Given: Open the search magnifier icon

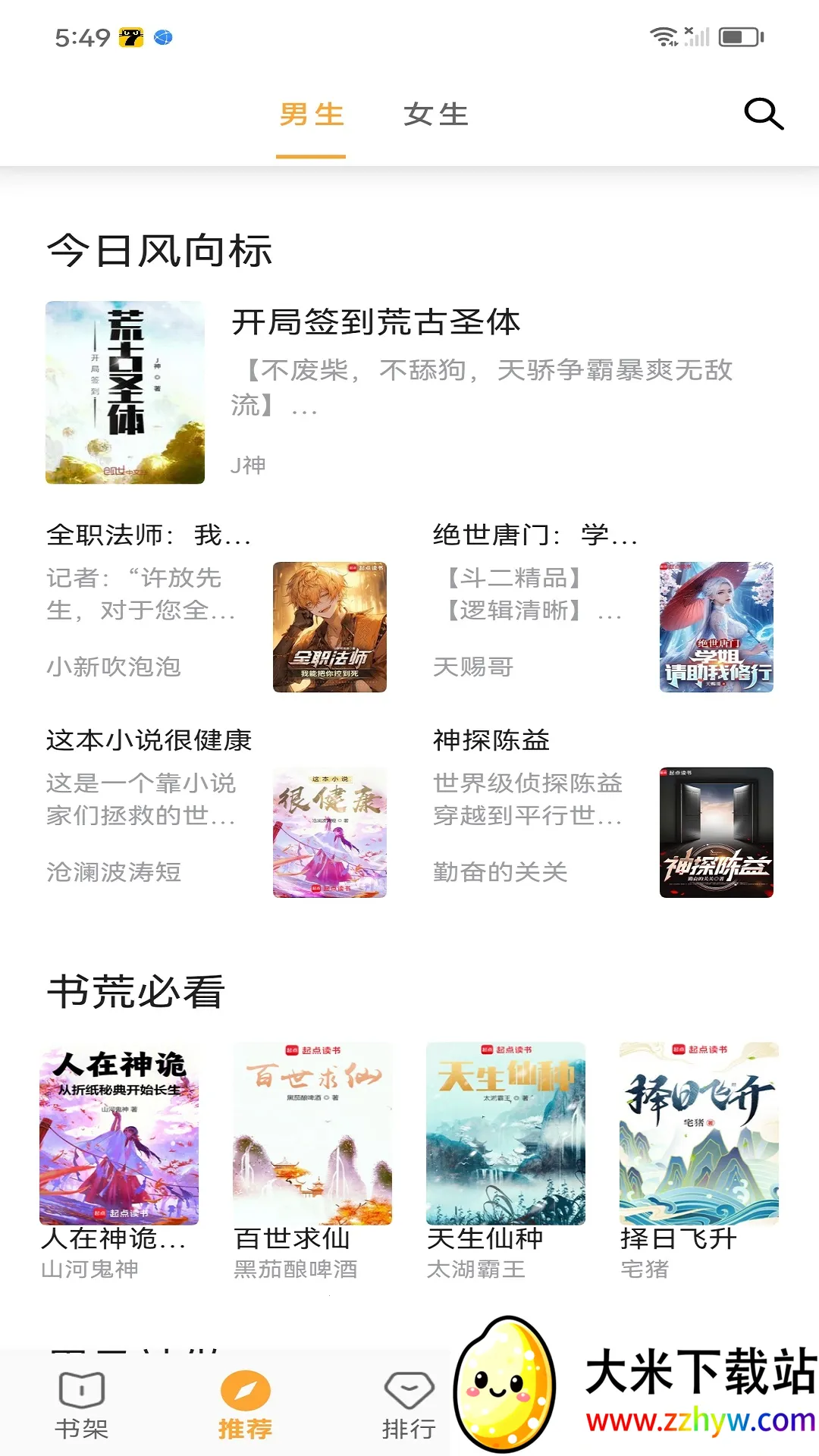Looking at the screenshot, I should (764, 114).
